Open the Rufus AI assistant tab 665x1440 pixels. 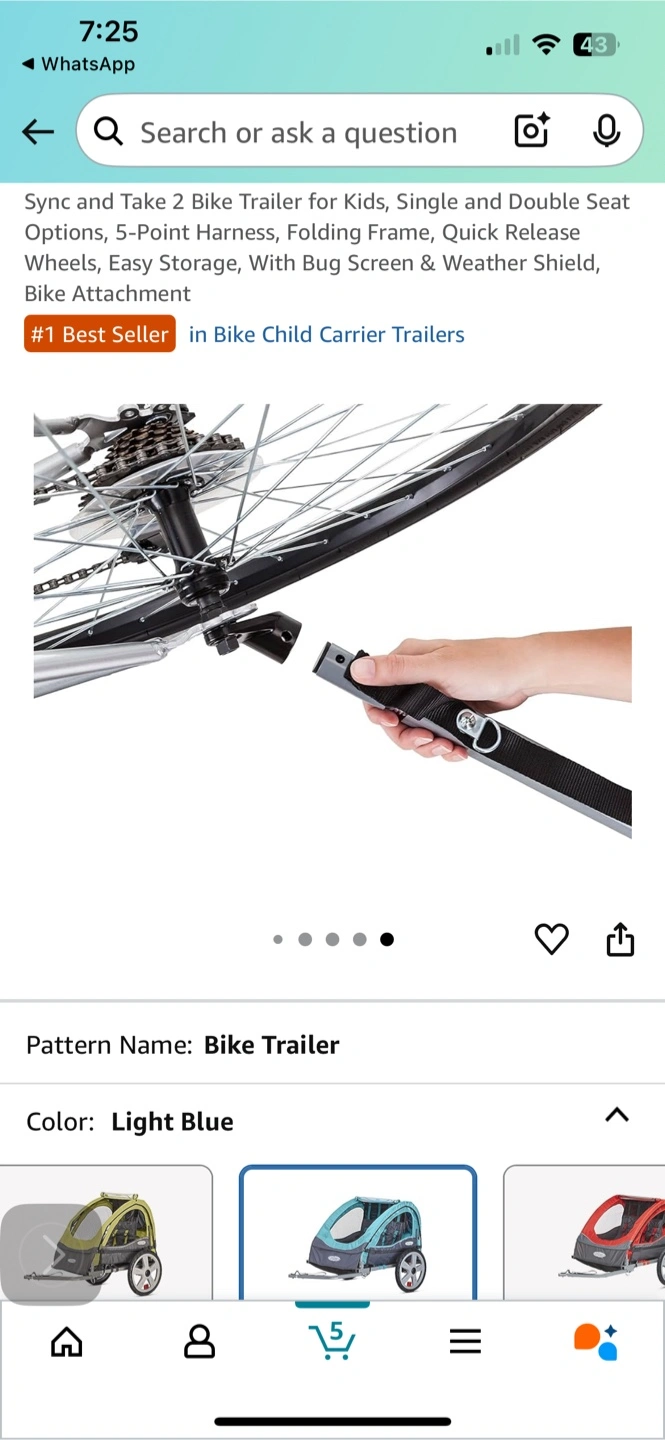coord(596,1341)
